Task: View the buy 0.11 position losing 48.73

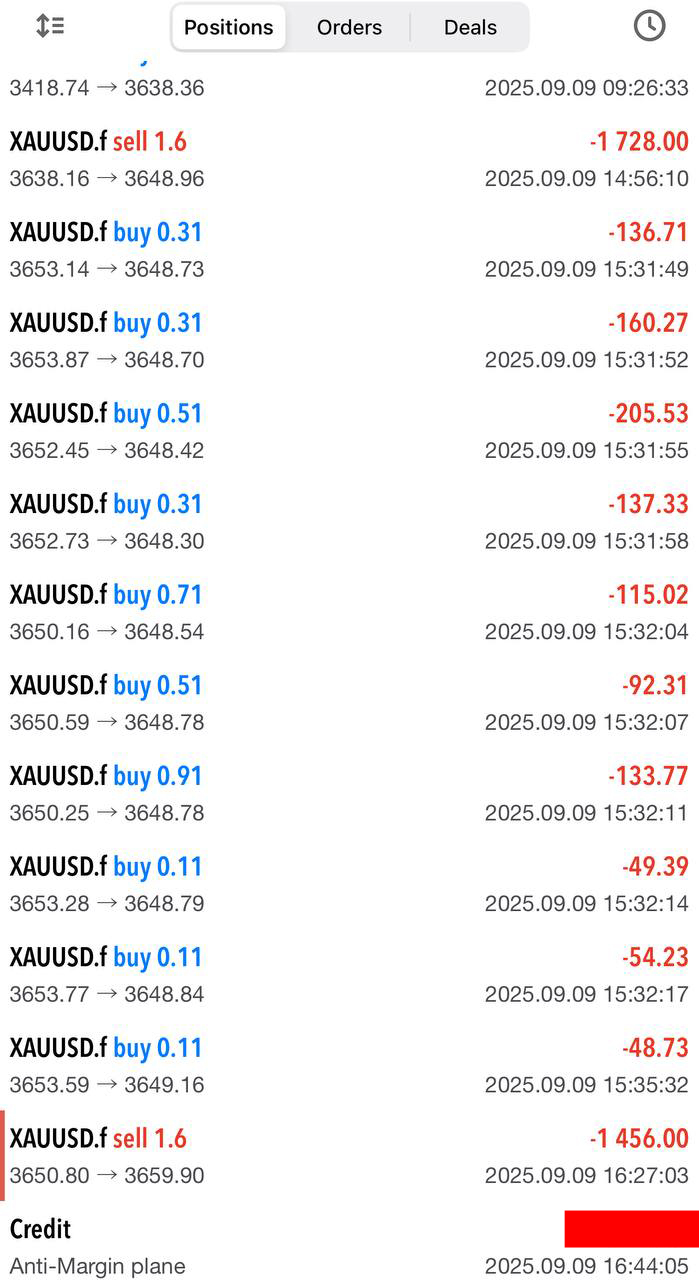Action: pyautogui.click(x=349, y=1065)
